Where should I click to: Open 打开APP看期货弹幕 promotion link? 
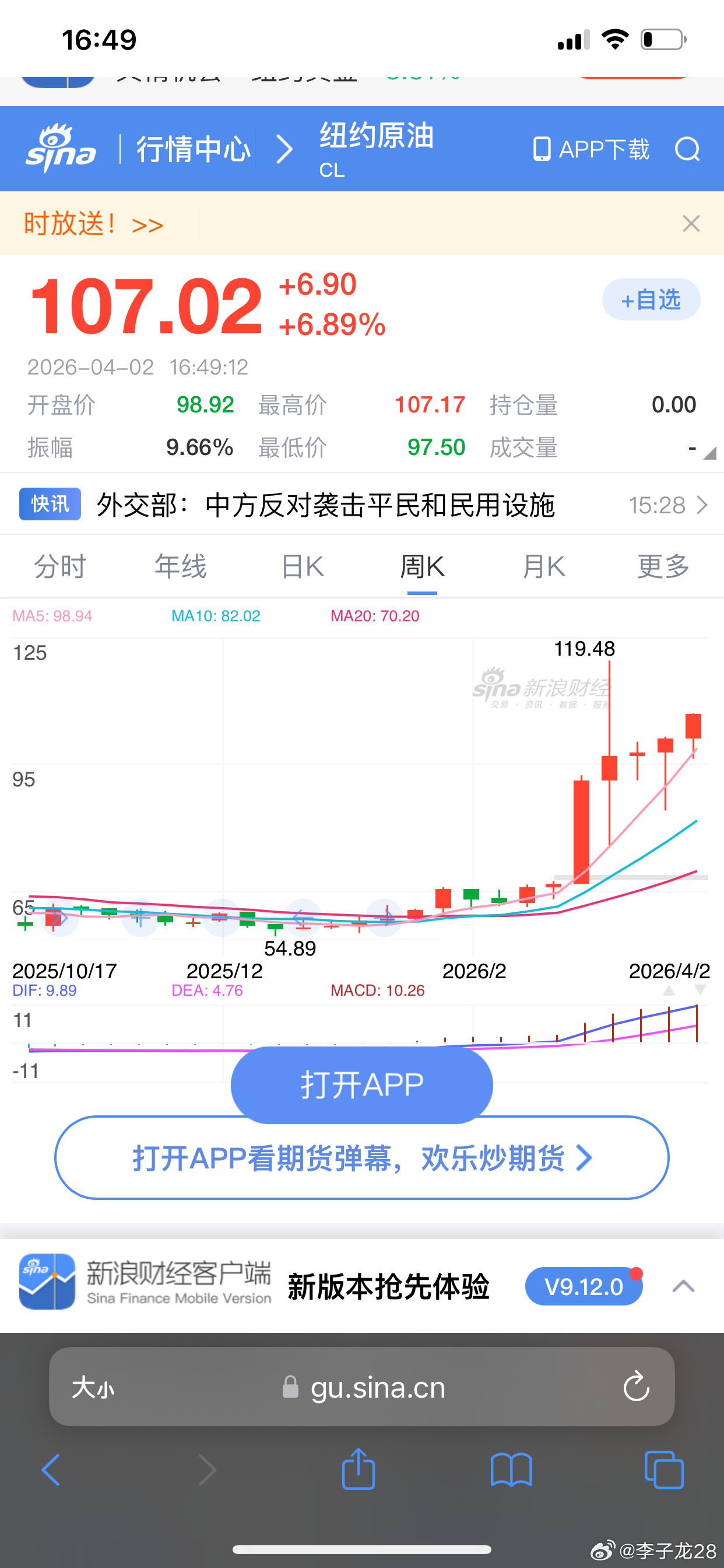361,1157
